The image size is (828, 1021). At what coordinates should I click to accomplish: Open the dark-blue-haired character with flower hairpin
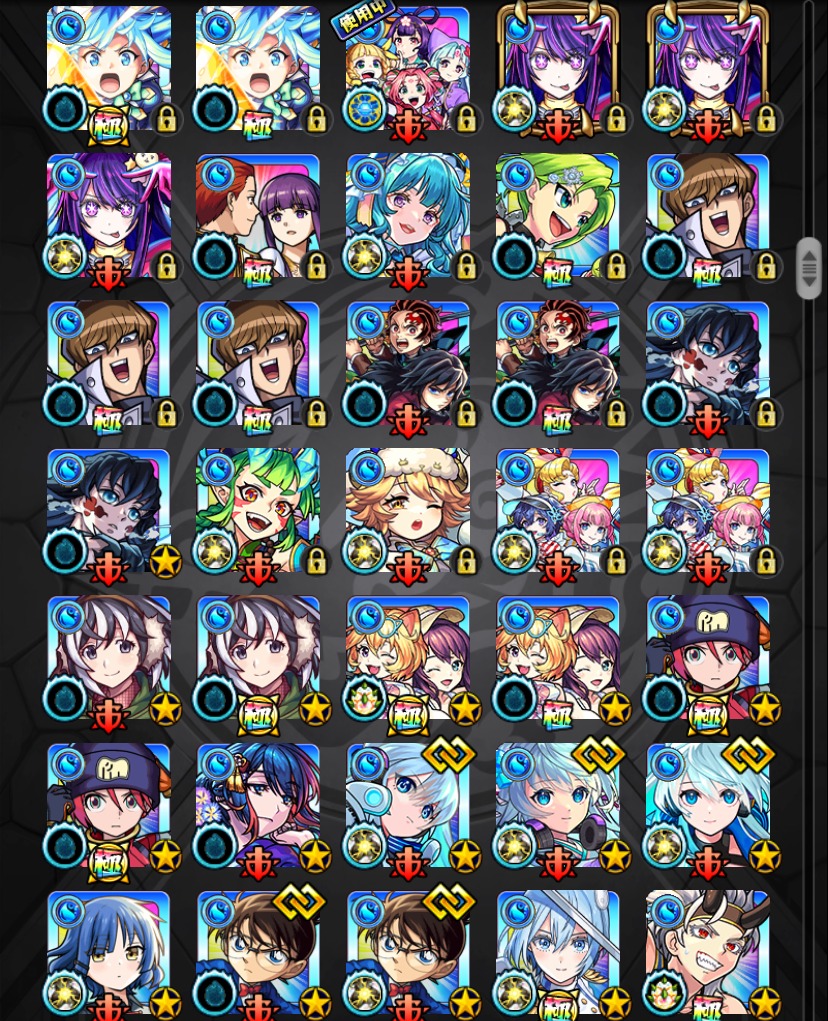(258, 806)
